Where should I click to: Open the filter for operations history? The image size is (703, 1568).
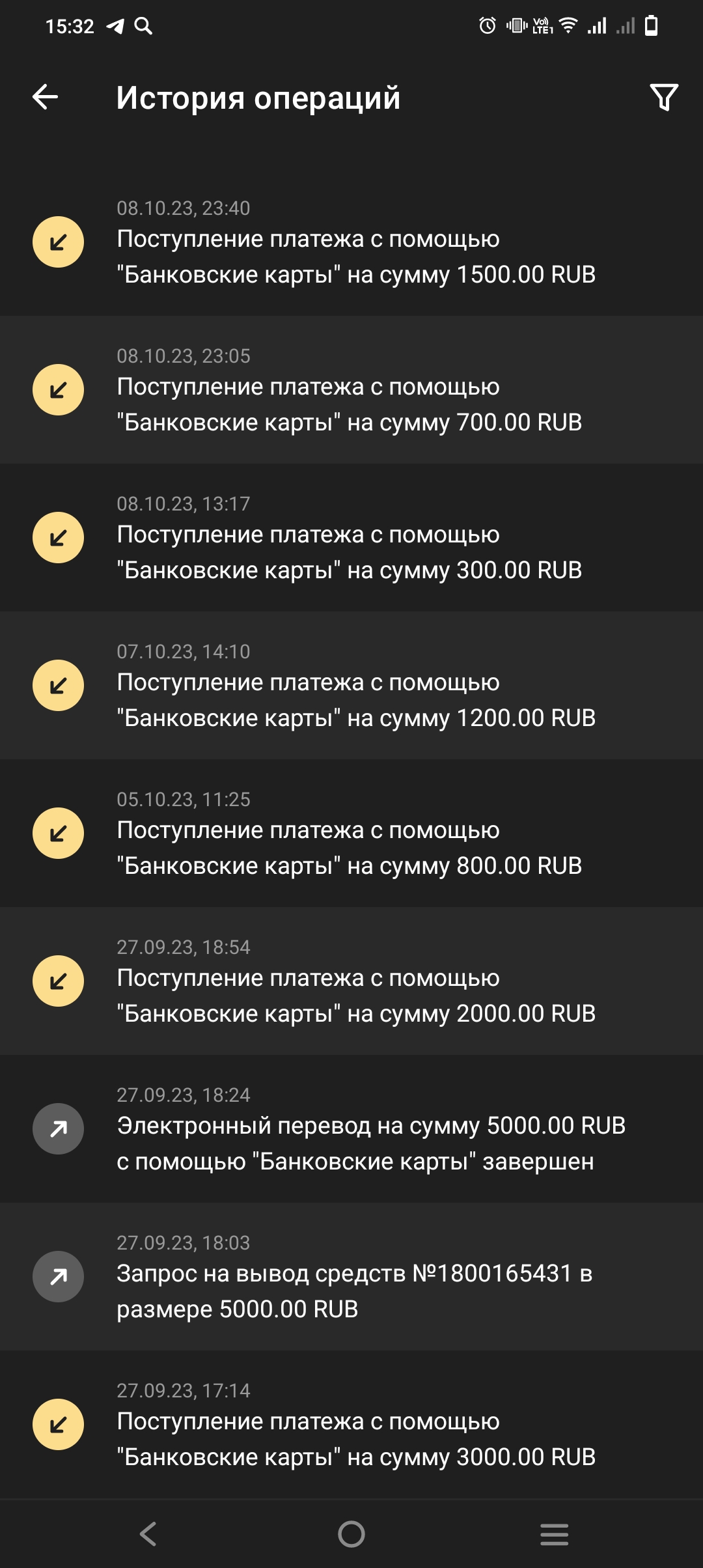tap(664, 98)
